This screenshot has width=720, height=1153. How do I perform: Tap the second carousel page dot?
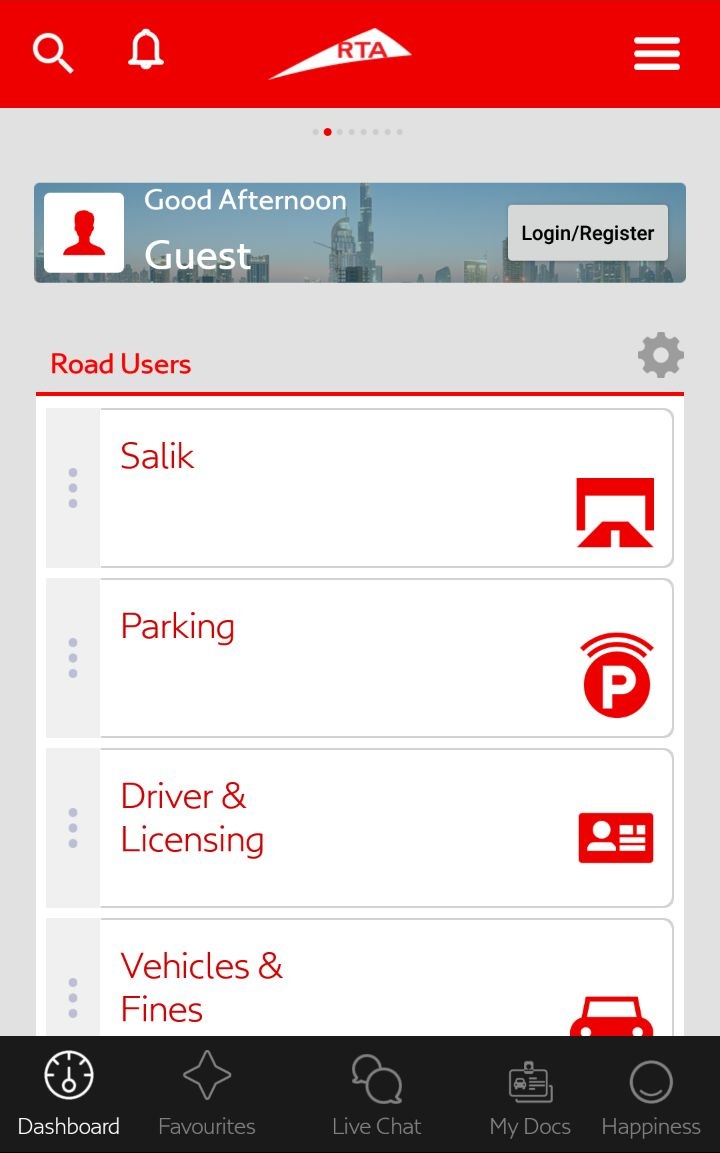pyautogui.click(x=327, y=131)
